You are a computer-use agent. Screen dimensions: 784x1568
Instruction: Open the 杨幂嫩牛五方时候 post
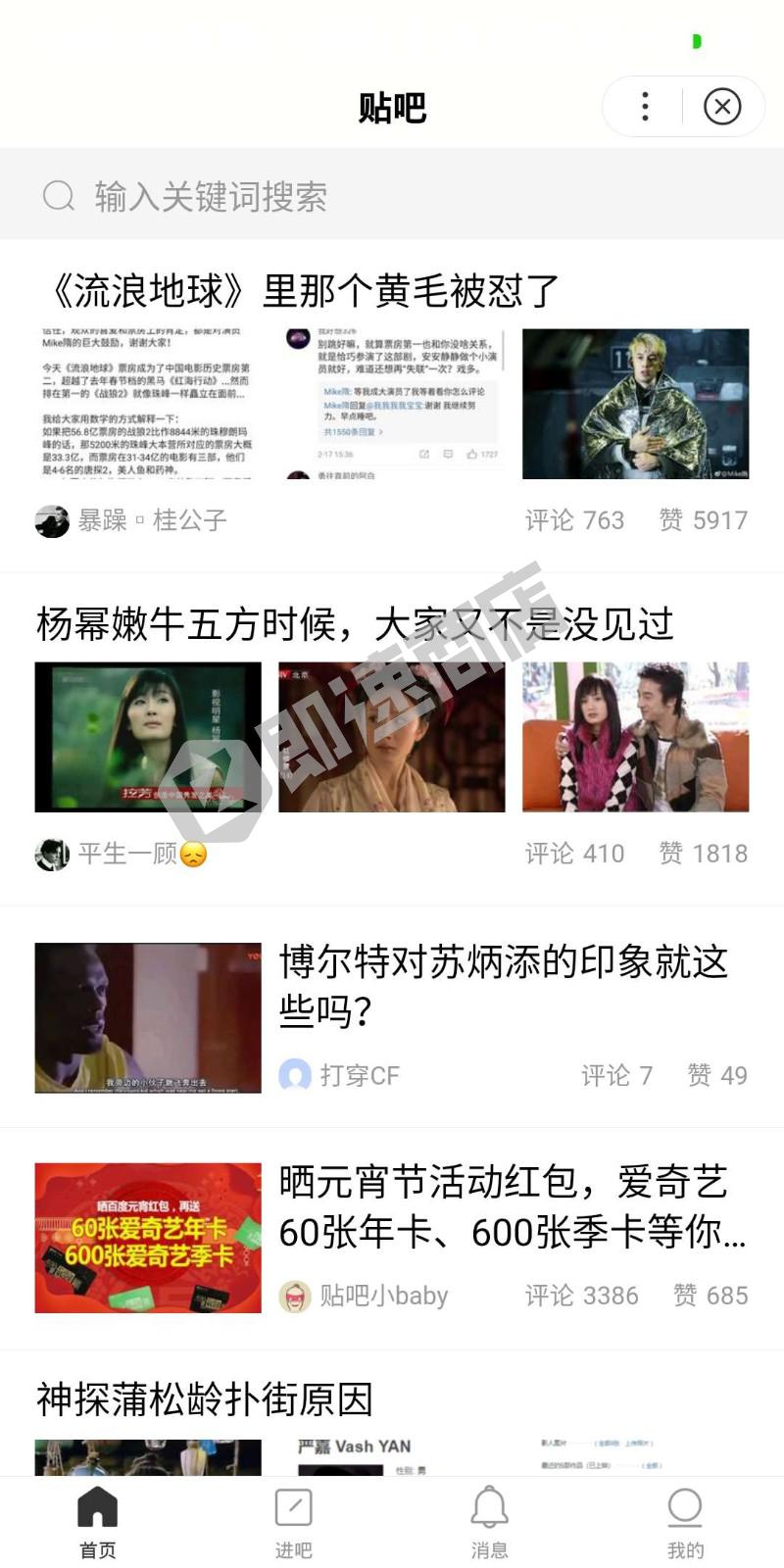355,624
